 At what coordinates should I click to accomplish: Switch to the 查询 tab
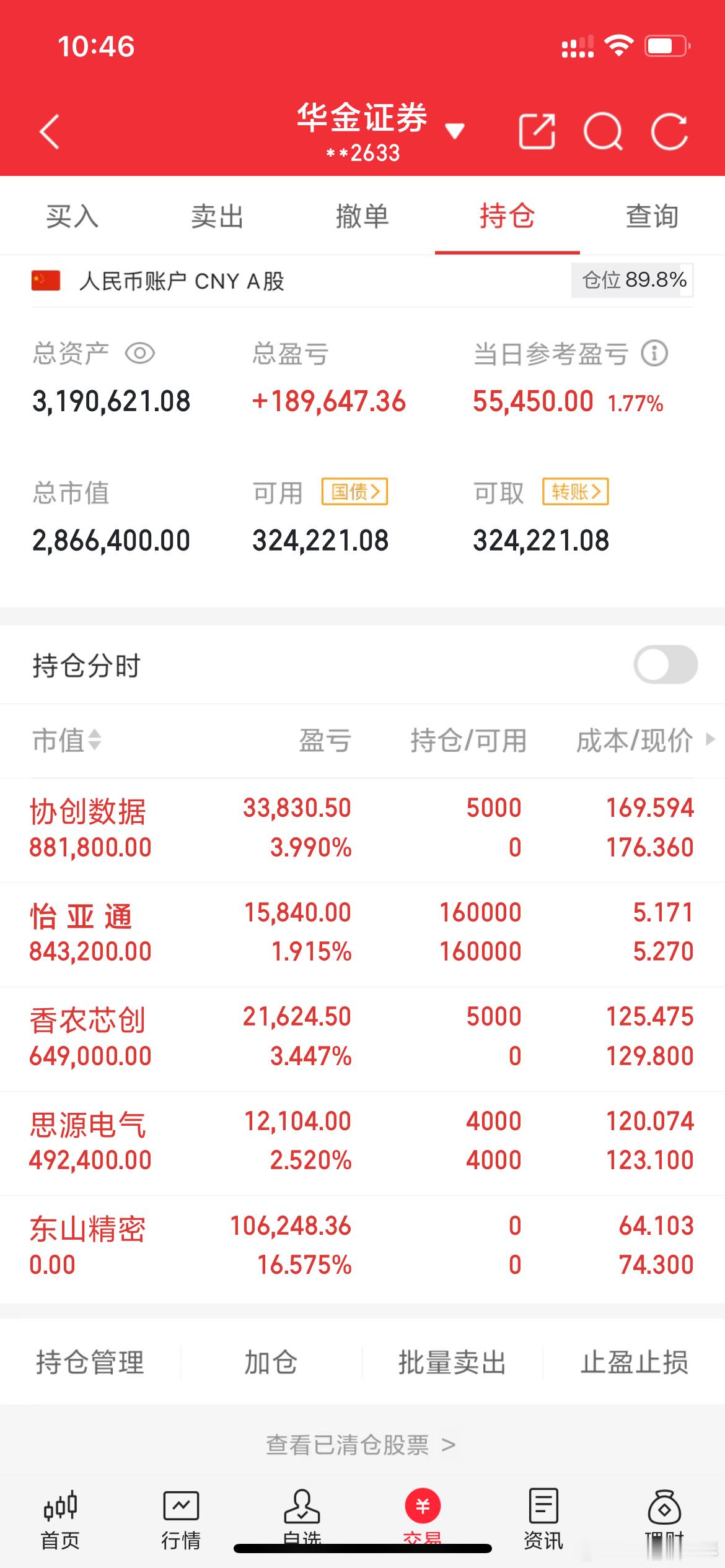pos(651,217)
